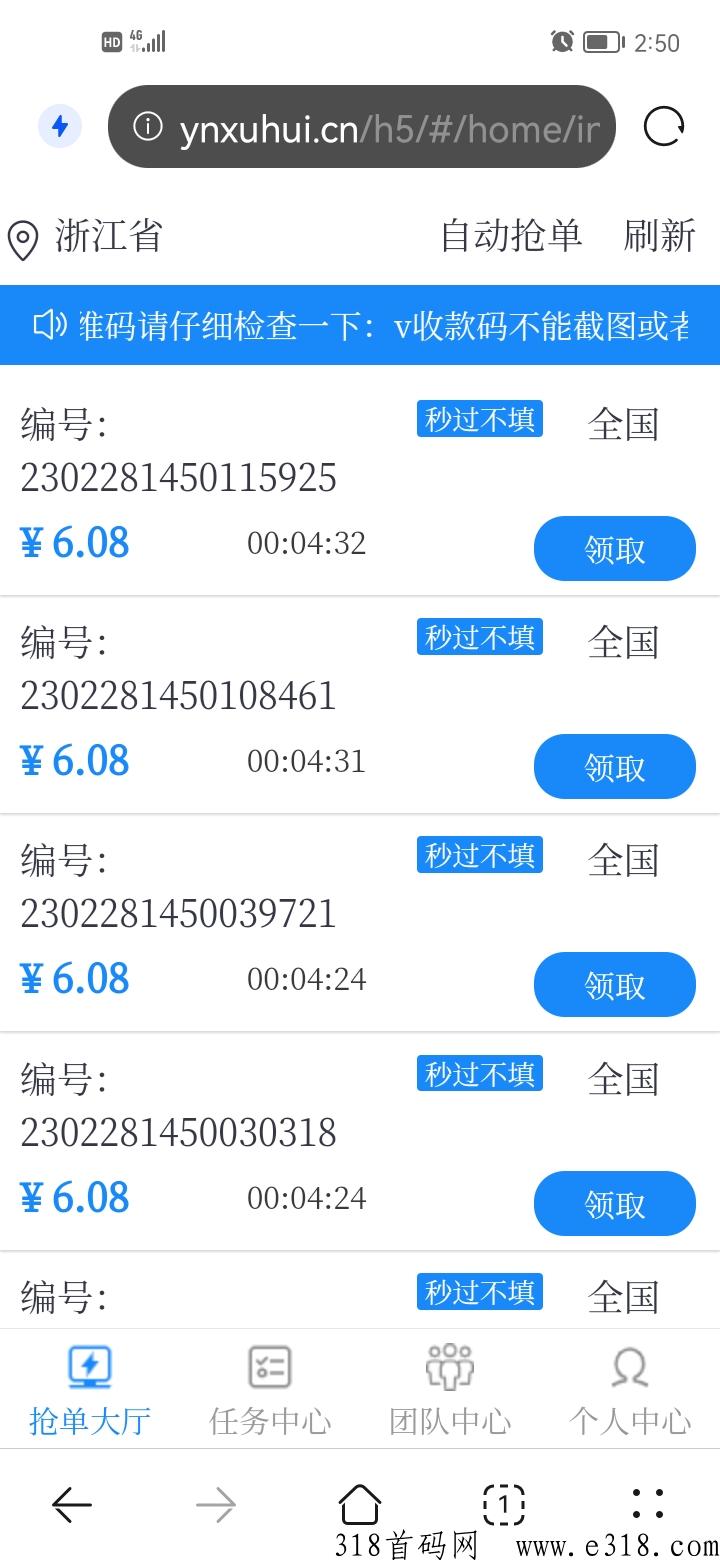Image resolution: width=720 pixels, height=1560 pixels.
Task: Claim order 2302281450039721 with 领取
Action: [x=615, y=985]
